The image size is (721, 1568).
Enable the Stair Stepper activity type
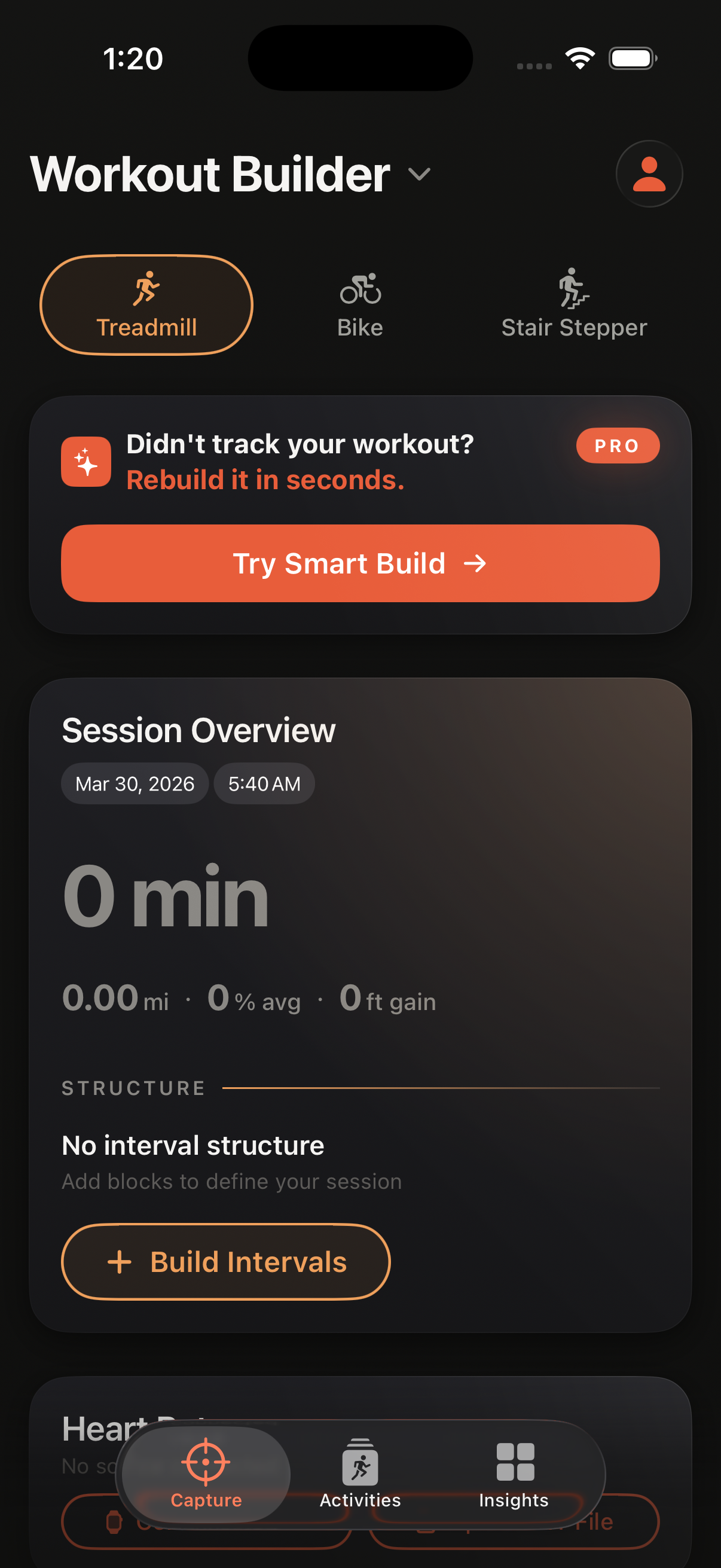(x=573, y=304)
